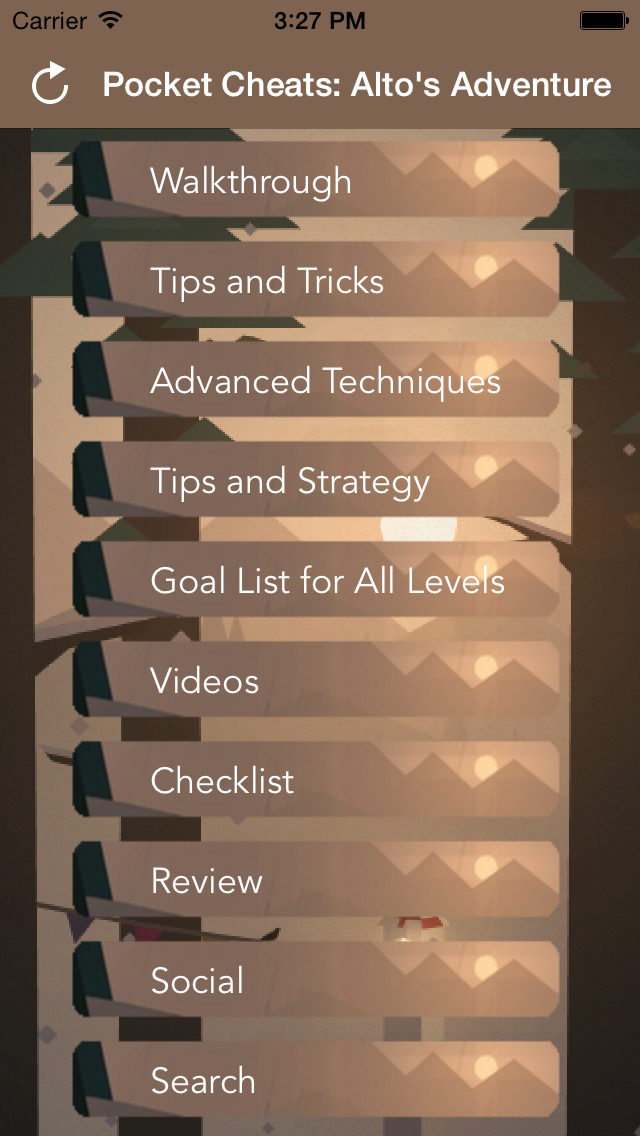Open Advanced Techniques
The width and height of the screenshot is (640, 1136).
(316, 381)
